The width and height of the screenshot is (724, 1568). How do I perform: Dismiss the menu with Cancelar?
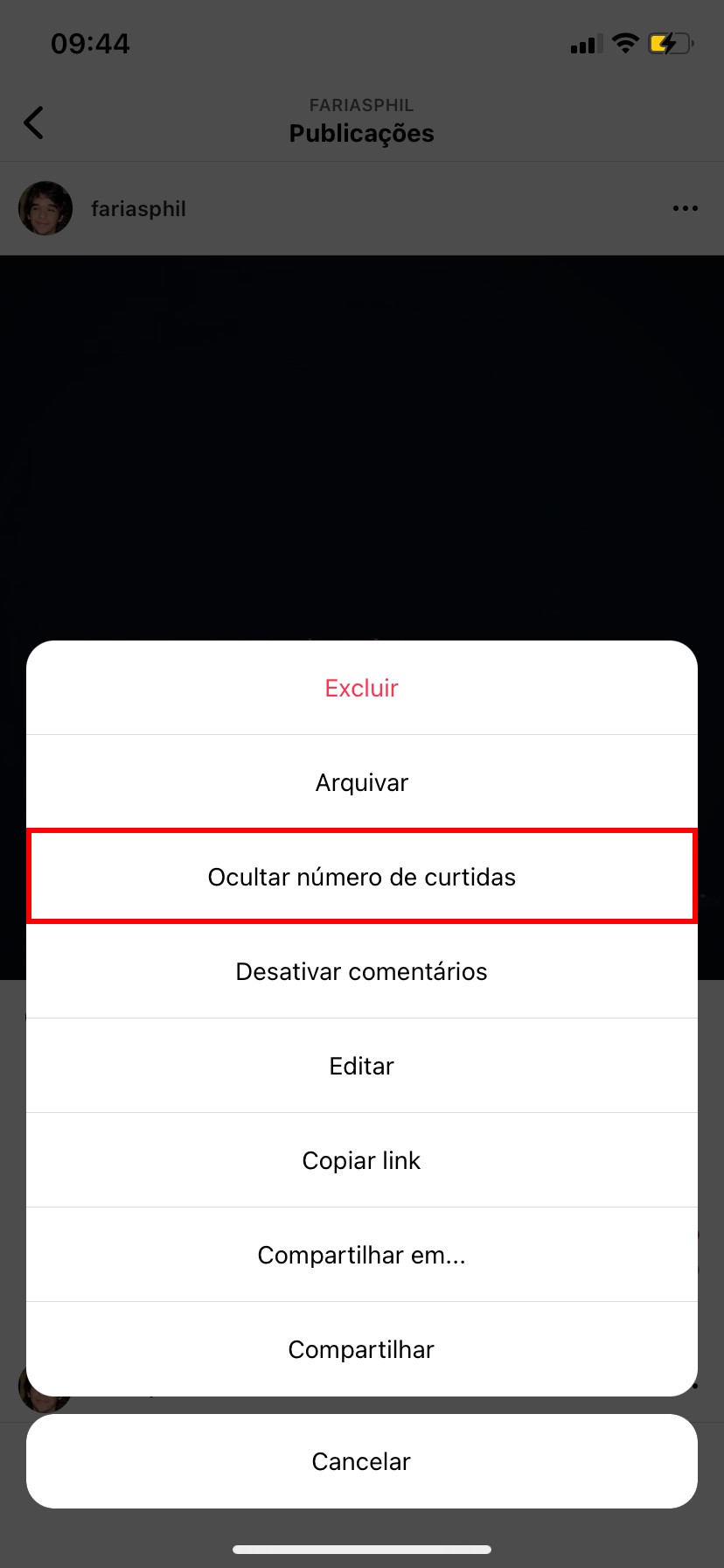(361, 1461)
